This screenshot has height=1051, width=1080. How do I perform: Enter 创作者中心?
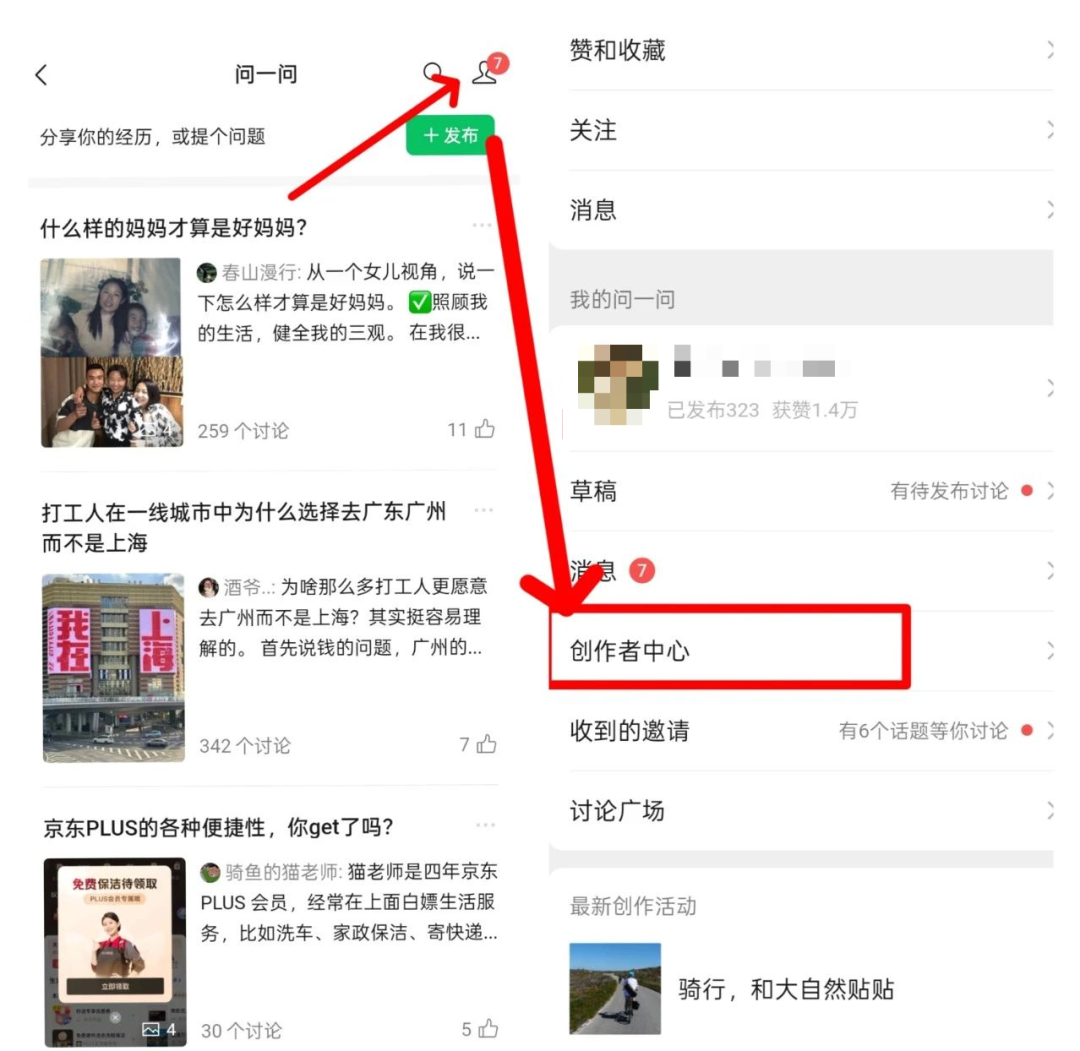(x=729, y=651)
